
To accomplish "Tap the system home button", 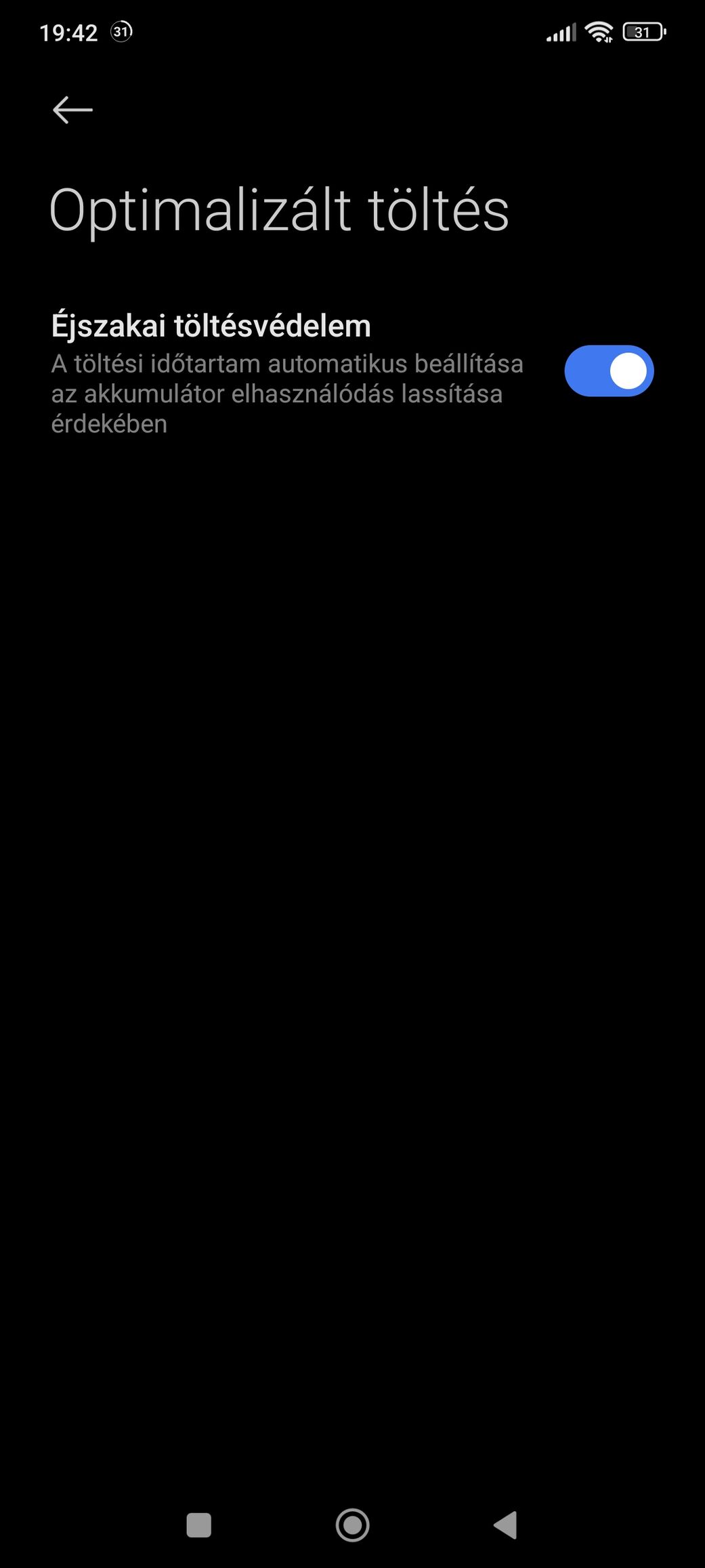I will click(x=352, y=1525).
